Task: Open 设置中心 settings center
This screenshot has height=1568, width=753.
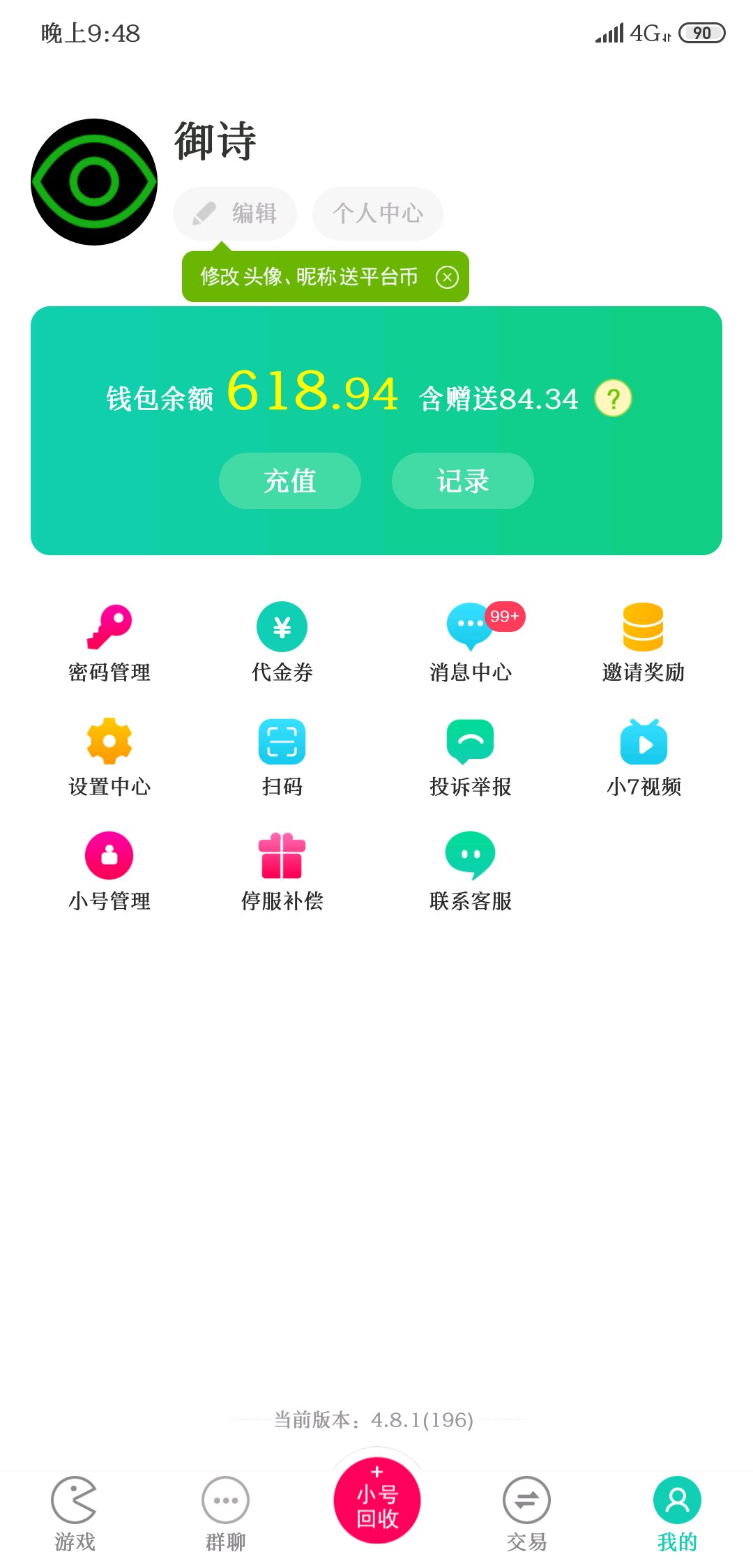Action: tap(109, 758)
